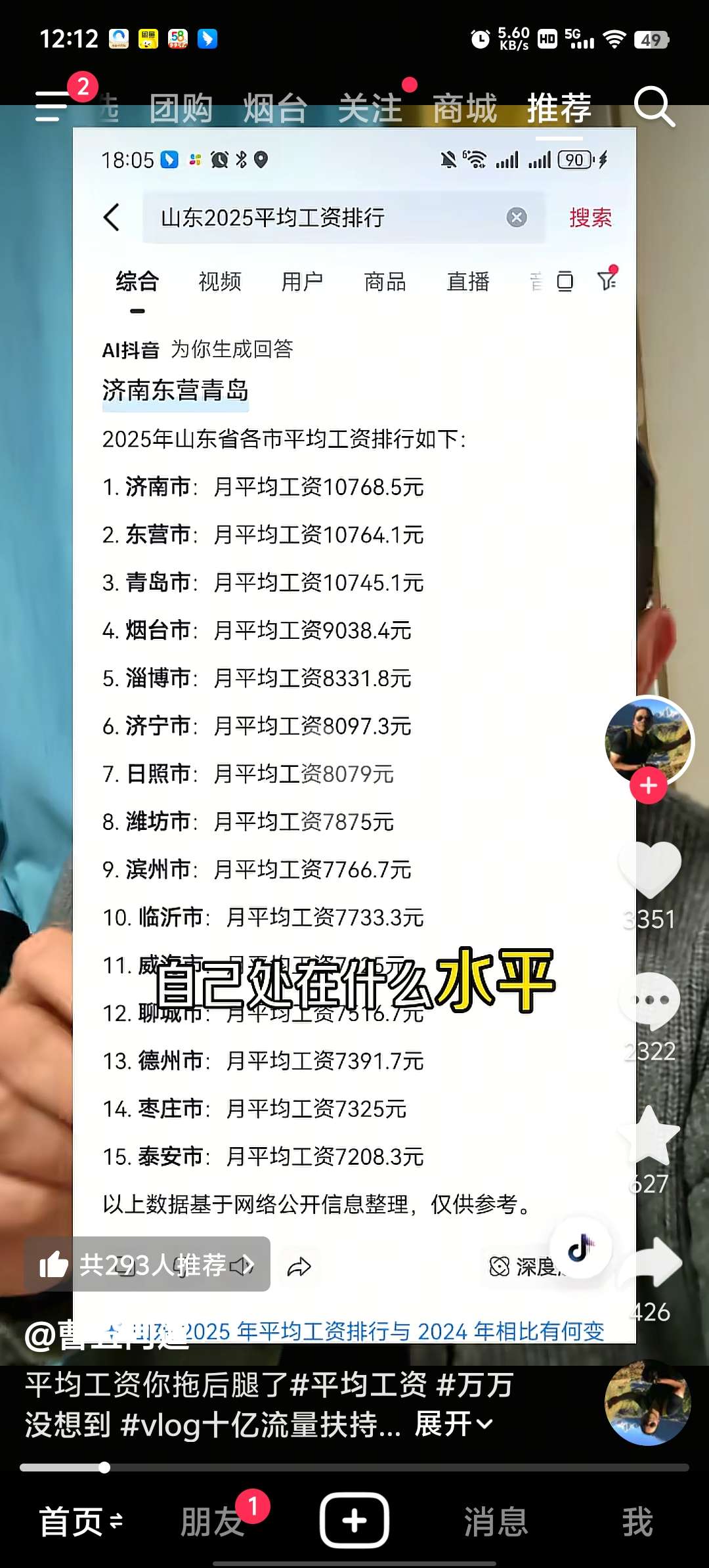Open the side menu button
The image size is (709, 1568).
pos(53,106)
